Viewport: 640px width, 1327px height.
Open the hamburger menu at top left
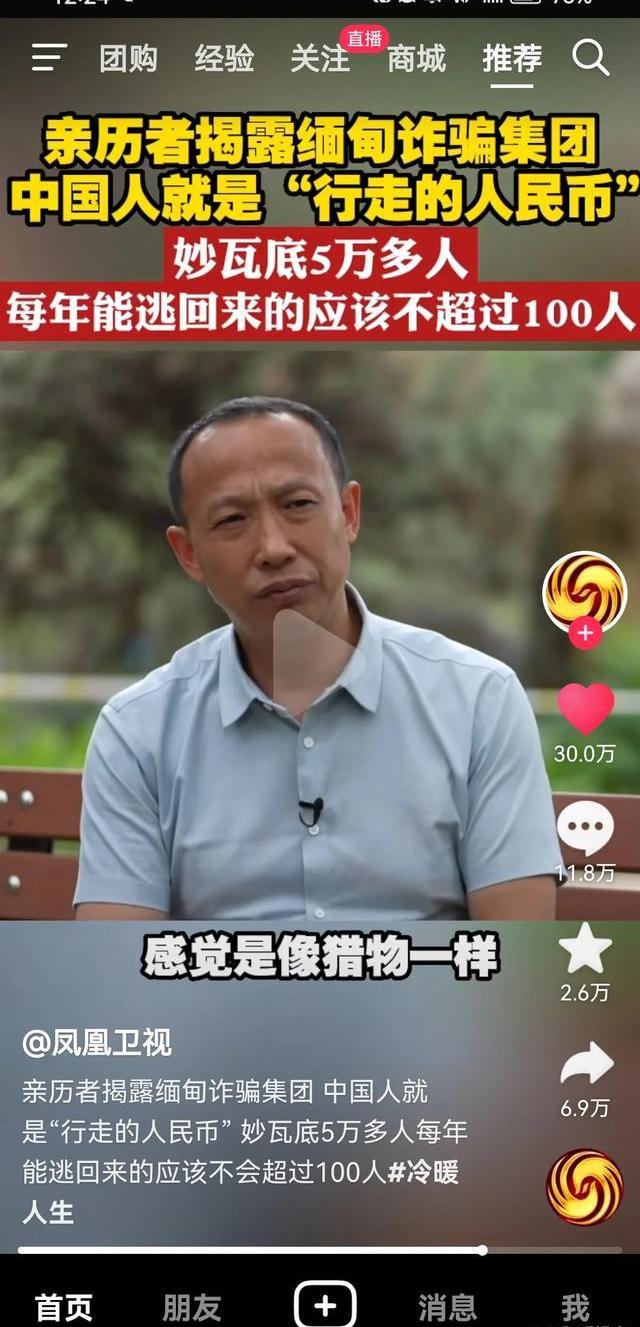click(x=48, y=58)
